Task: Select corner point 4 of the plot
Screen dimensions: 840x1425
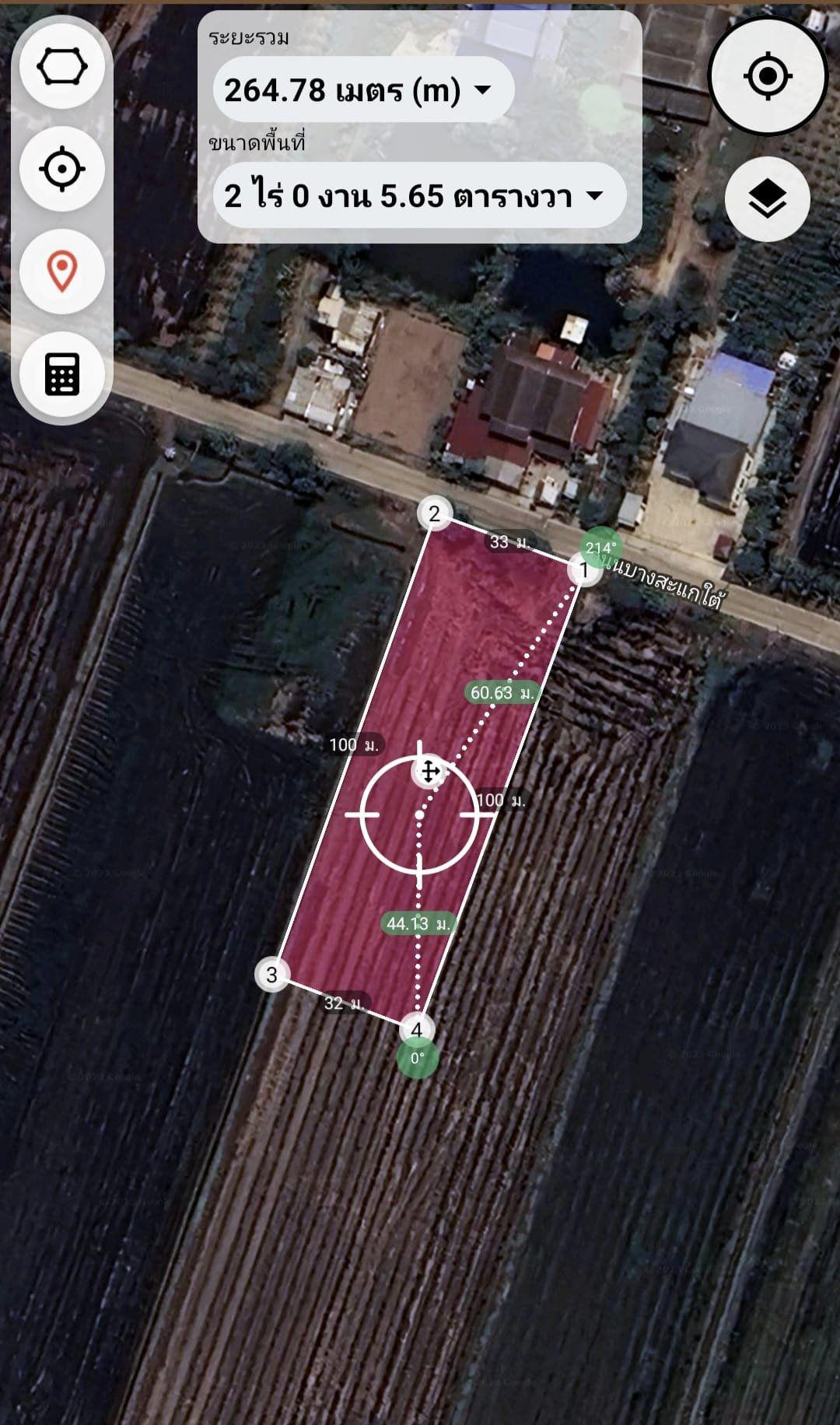Action: (417, 1031)
